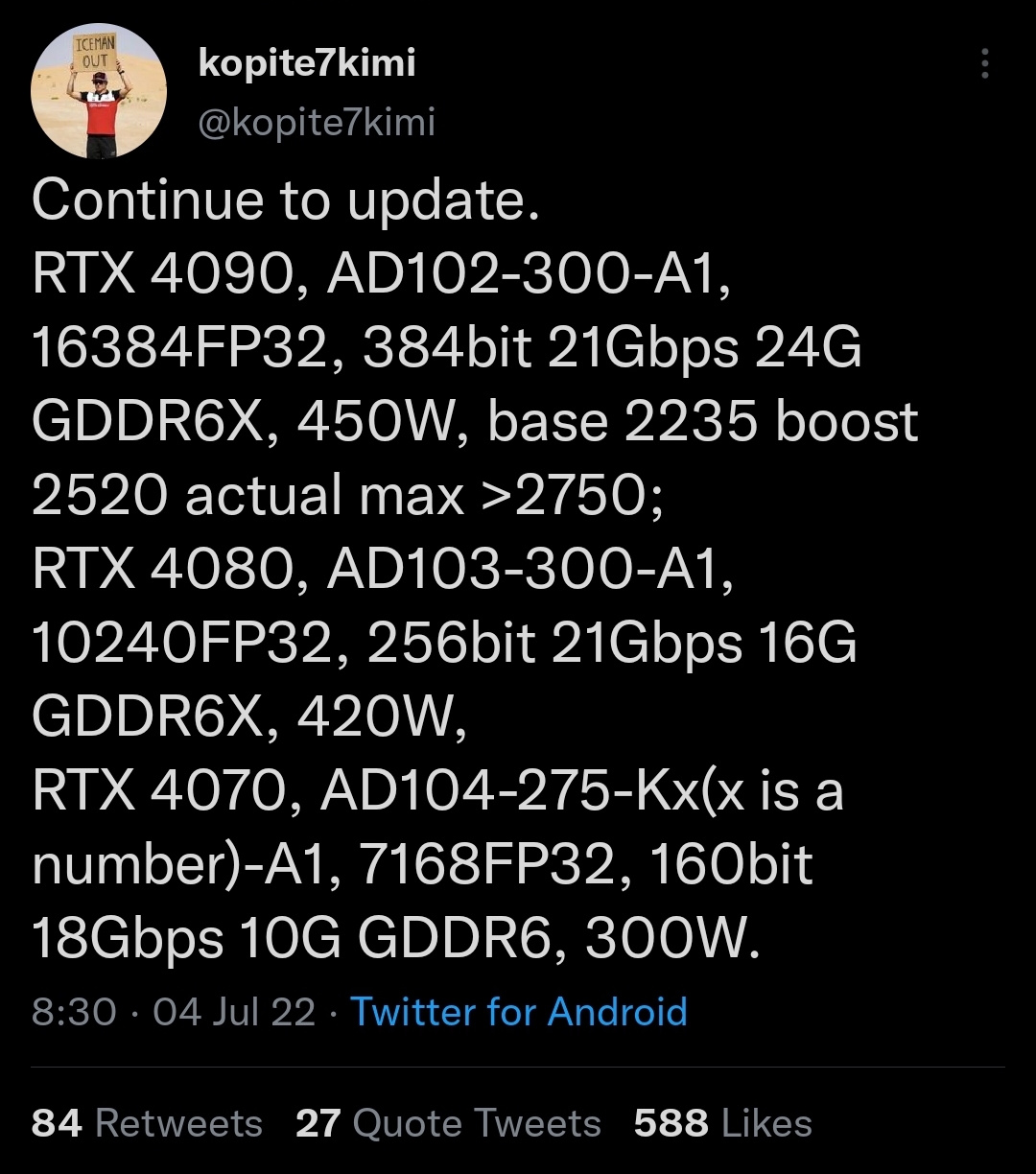View the 84 Retweets list
This screenshot has width=1036, height=1174.
click(147, 1123)
